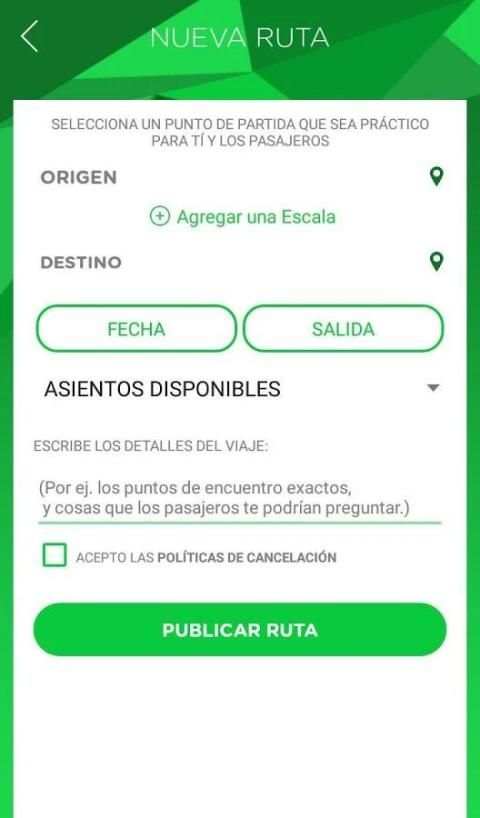The image size is (480, 818).
Task: Tap the trip details text field
Action: (x=240, y=499)
